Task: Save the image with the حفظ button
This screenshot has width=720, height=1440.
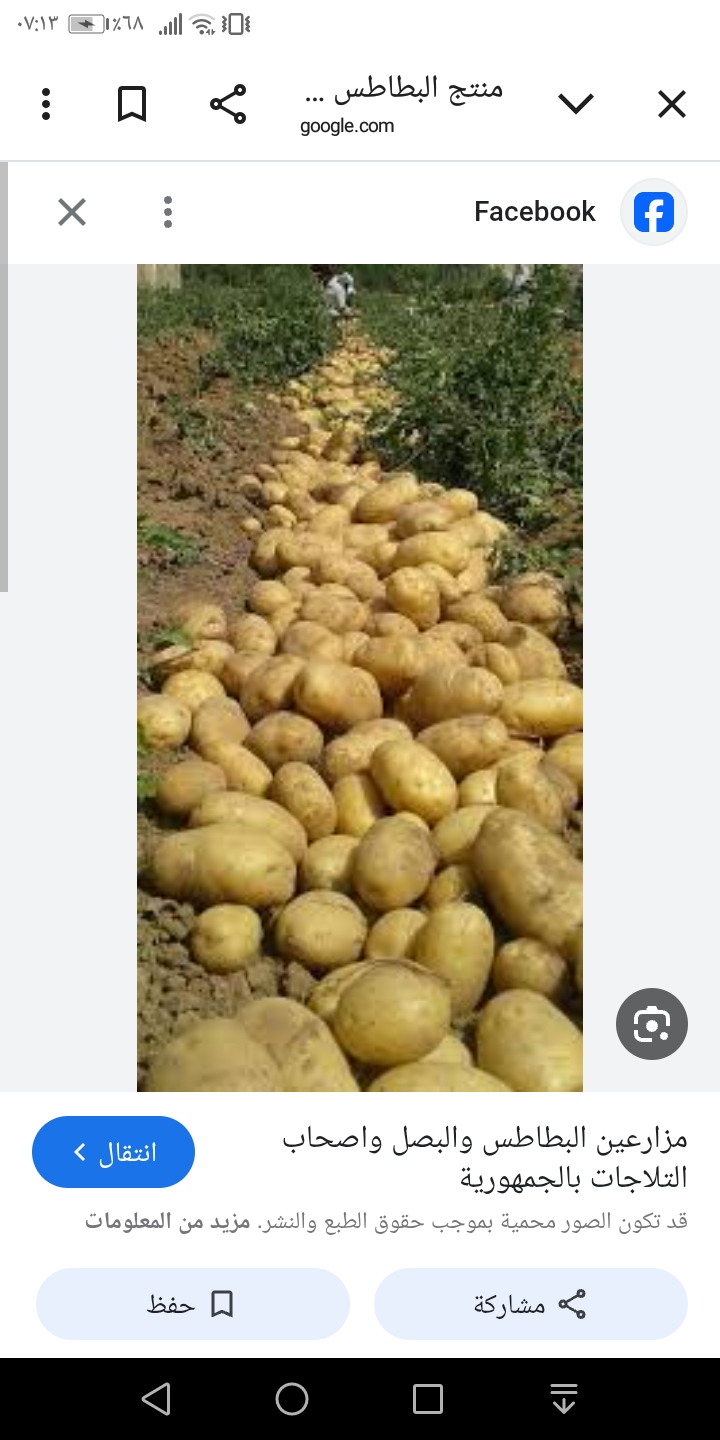Action: pyautogui.click(x=193, y=1304)
